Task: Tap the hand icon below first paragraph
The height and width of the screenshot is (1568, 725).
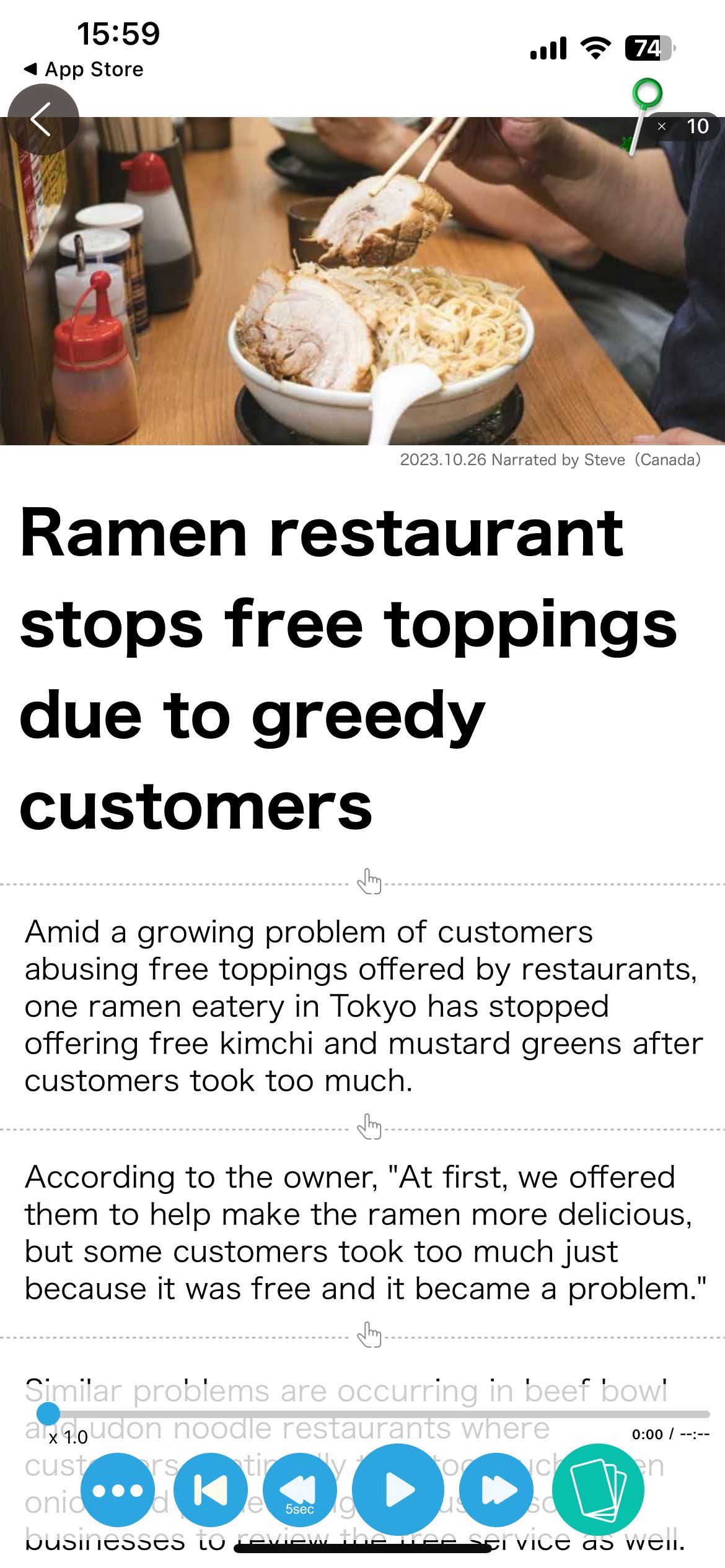Action: coord(369,1126)
